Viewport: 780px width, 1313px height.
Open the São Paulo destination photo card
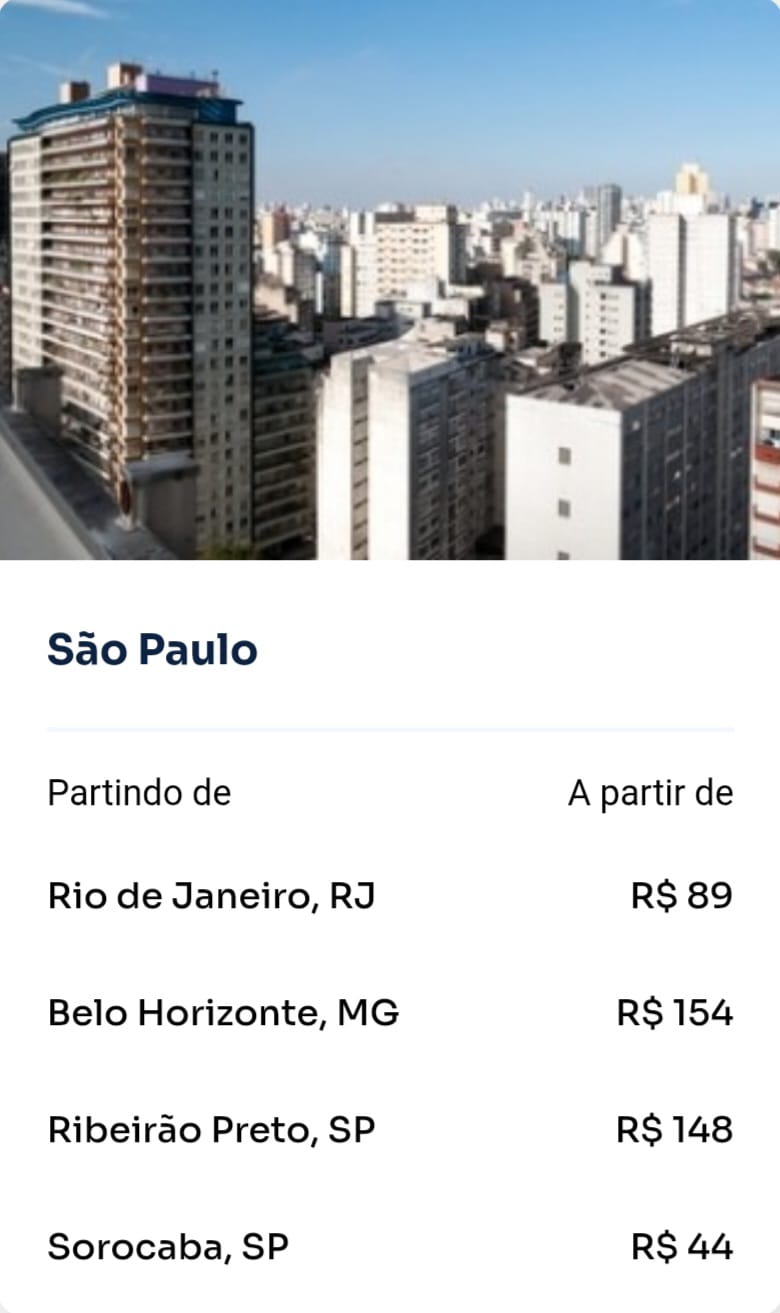pos(390,280)
